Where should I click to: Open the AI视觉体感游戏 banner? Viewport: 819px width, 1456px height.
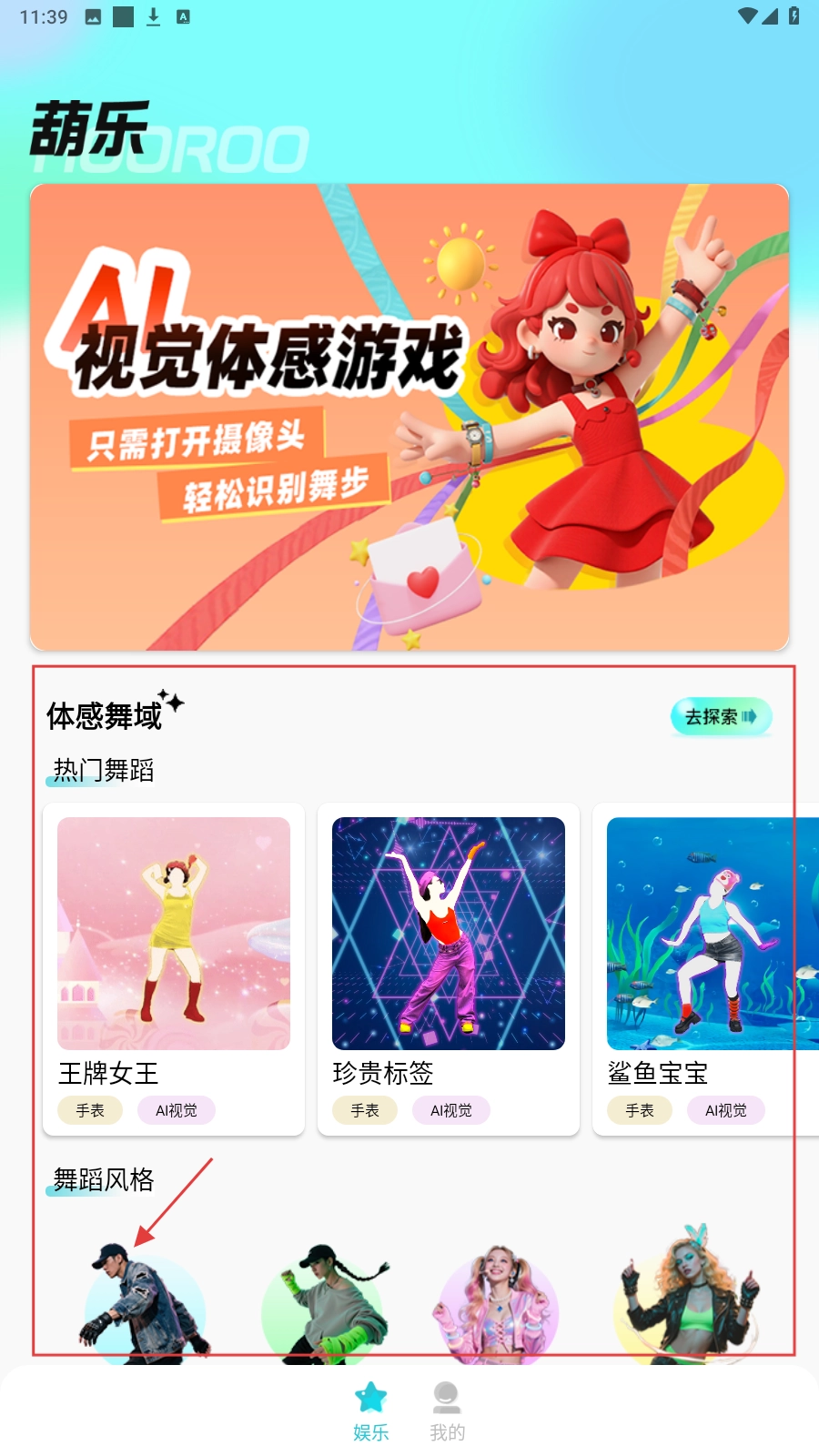tap(409, 417)
